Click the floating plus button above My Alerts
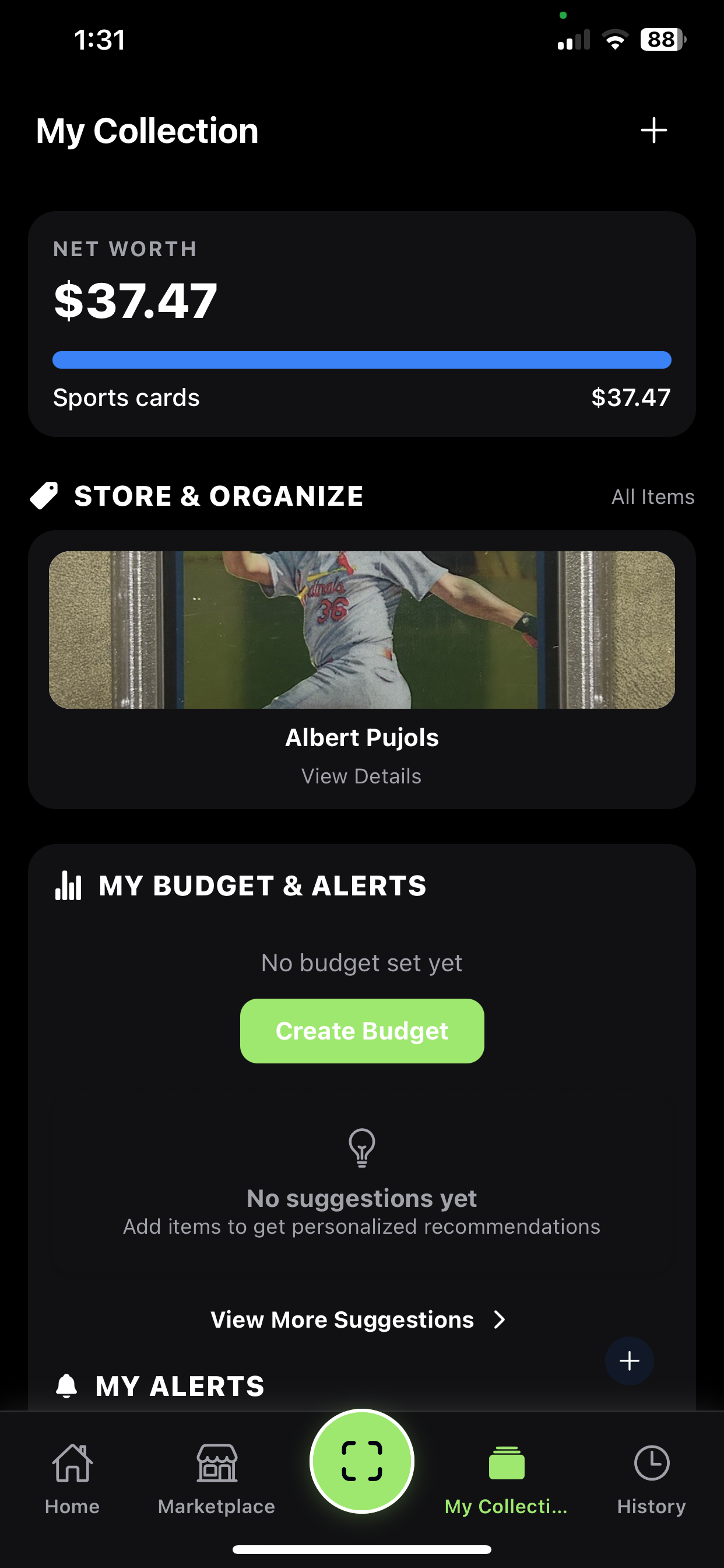This screenshot has width=724, height=1568. tap(630, 1361)
